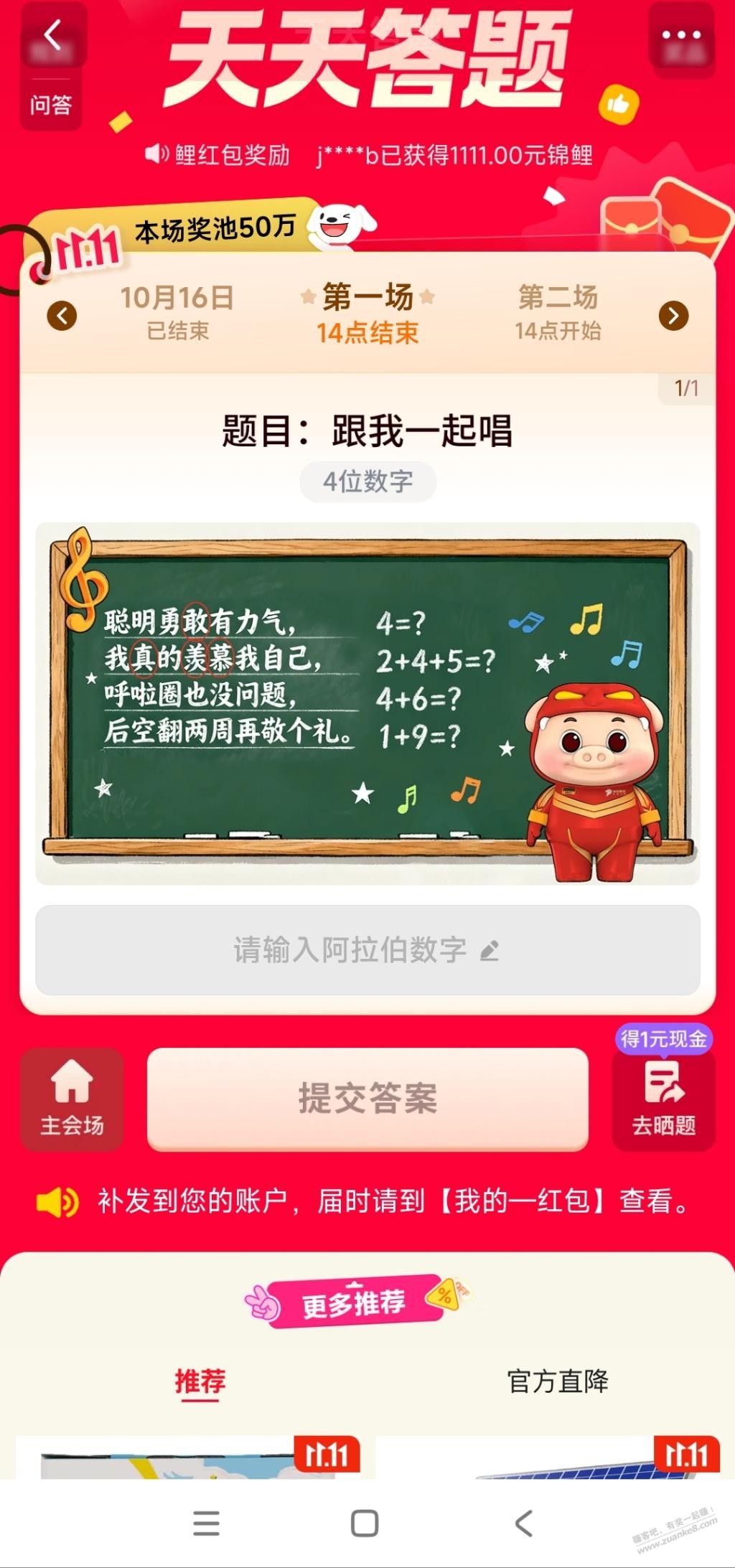This screenshot has height=1568, width=735.
Task: Go back using the top-left arrow
Action: tap(53, 36)
